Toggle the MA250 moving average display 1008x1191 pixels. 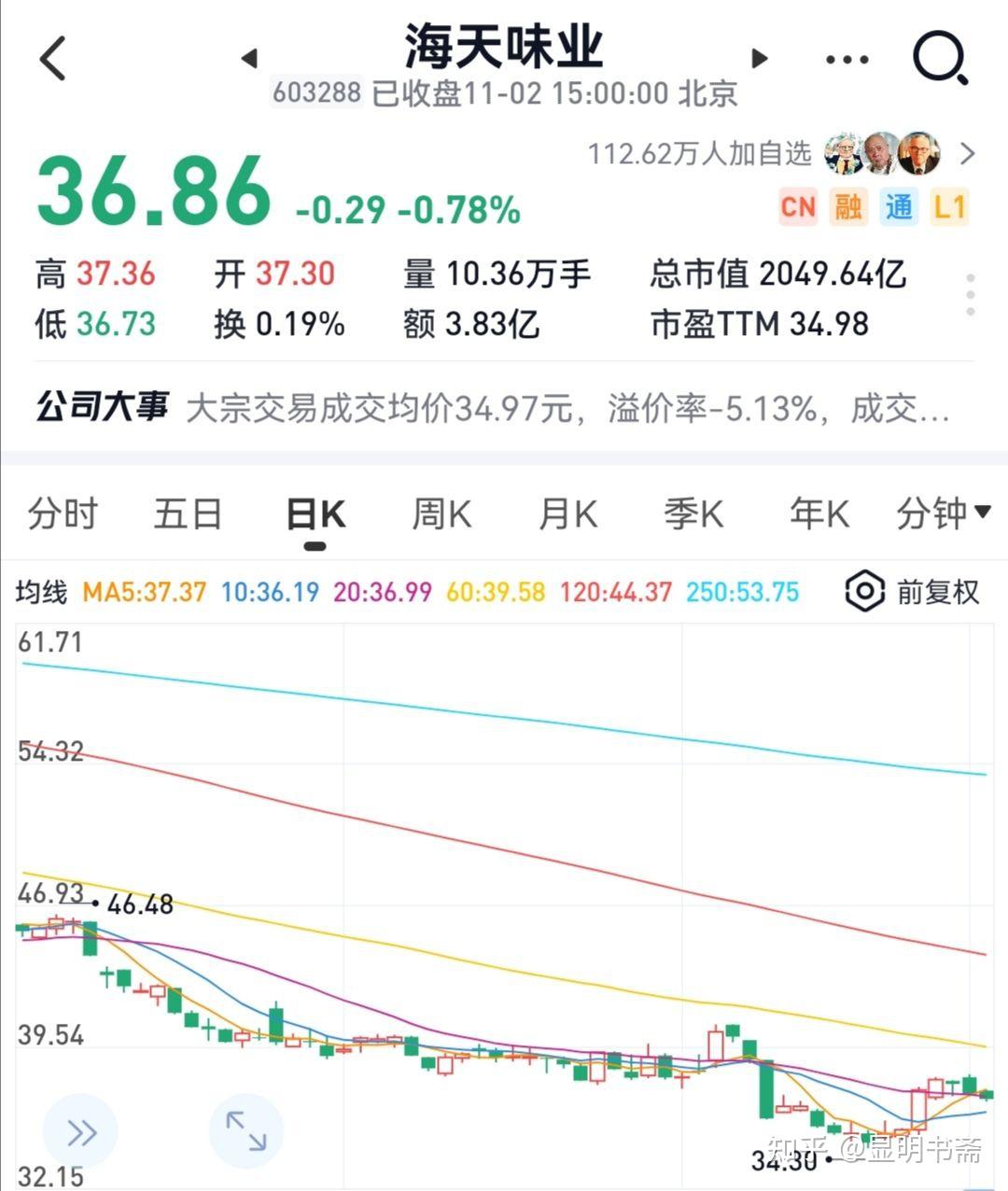point(741,591)
